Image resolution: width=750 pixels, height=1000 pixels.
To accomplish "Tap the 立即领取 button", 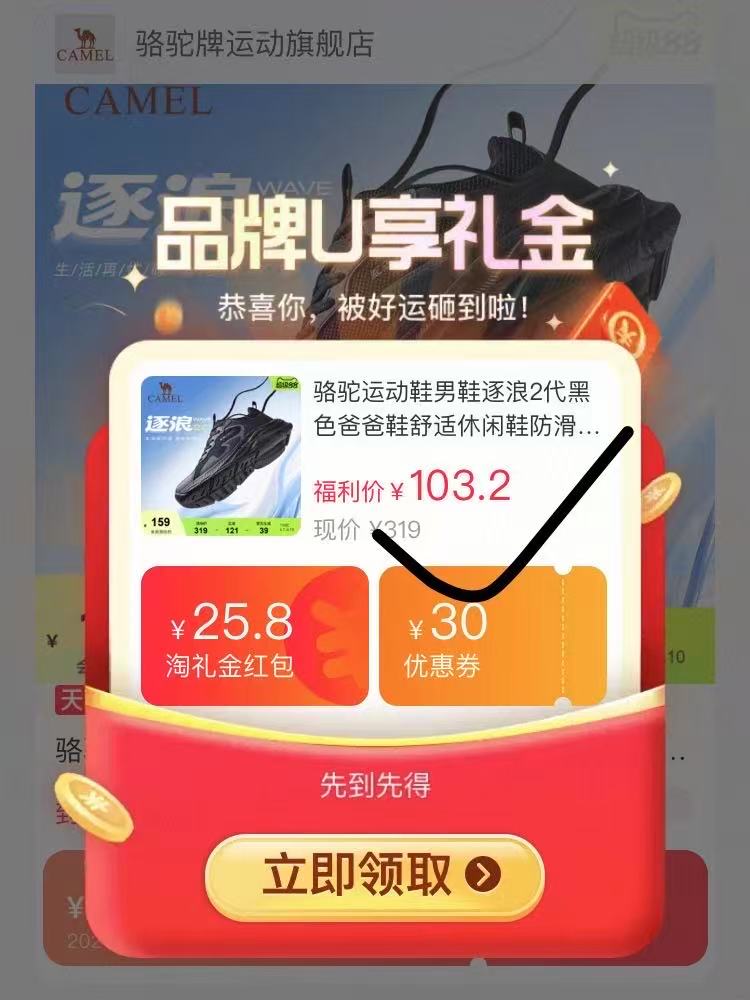I will point(374,877).
